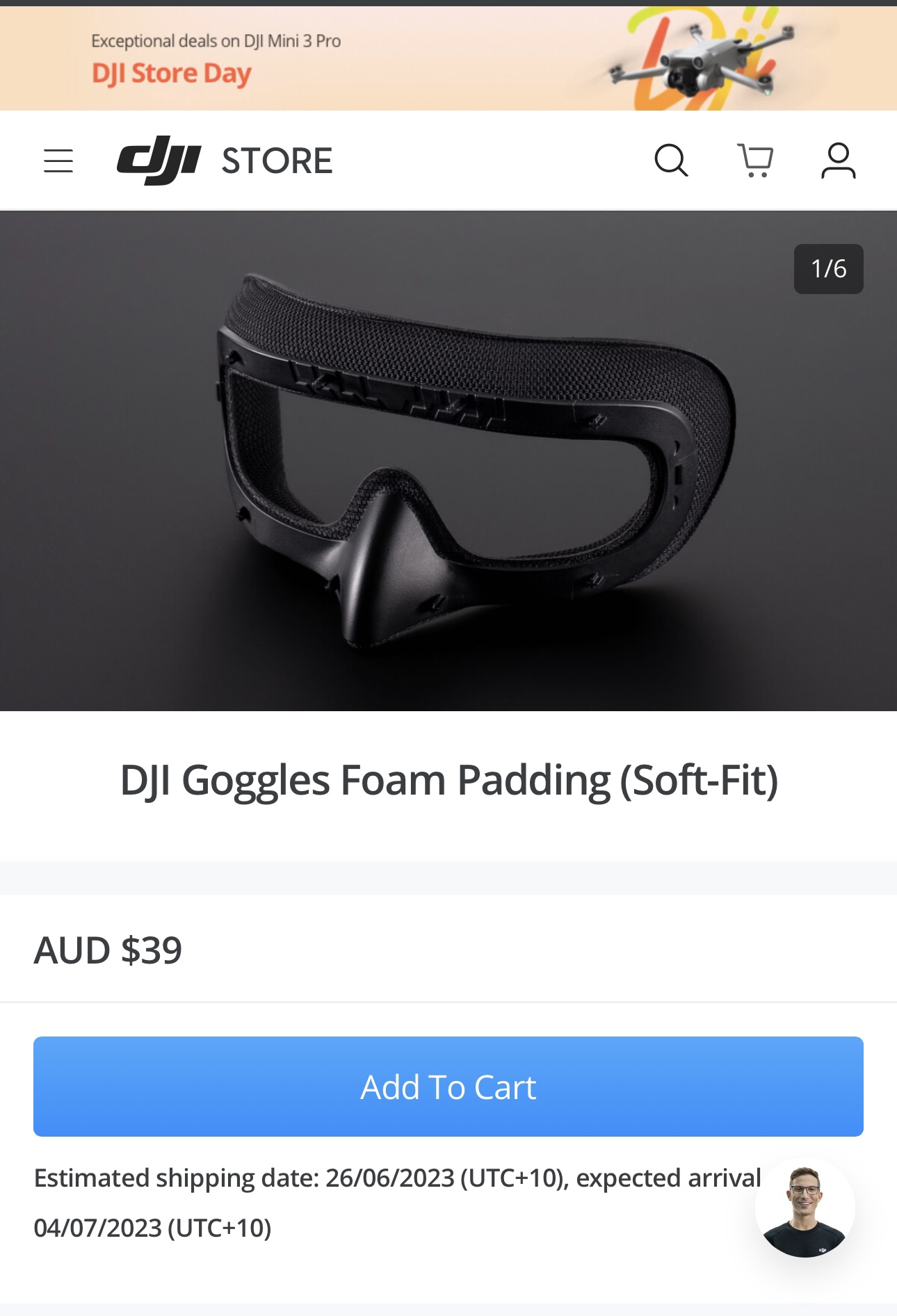Open the search icon

671,161
